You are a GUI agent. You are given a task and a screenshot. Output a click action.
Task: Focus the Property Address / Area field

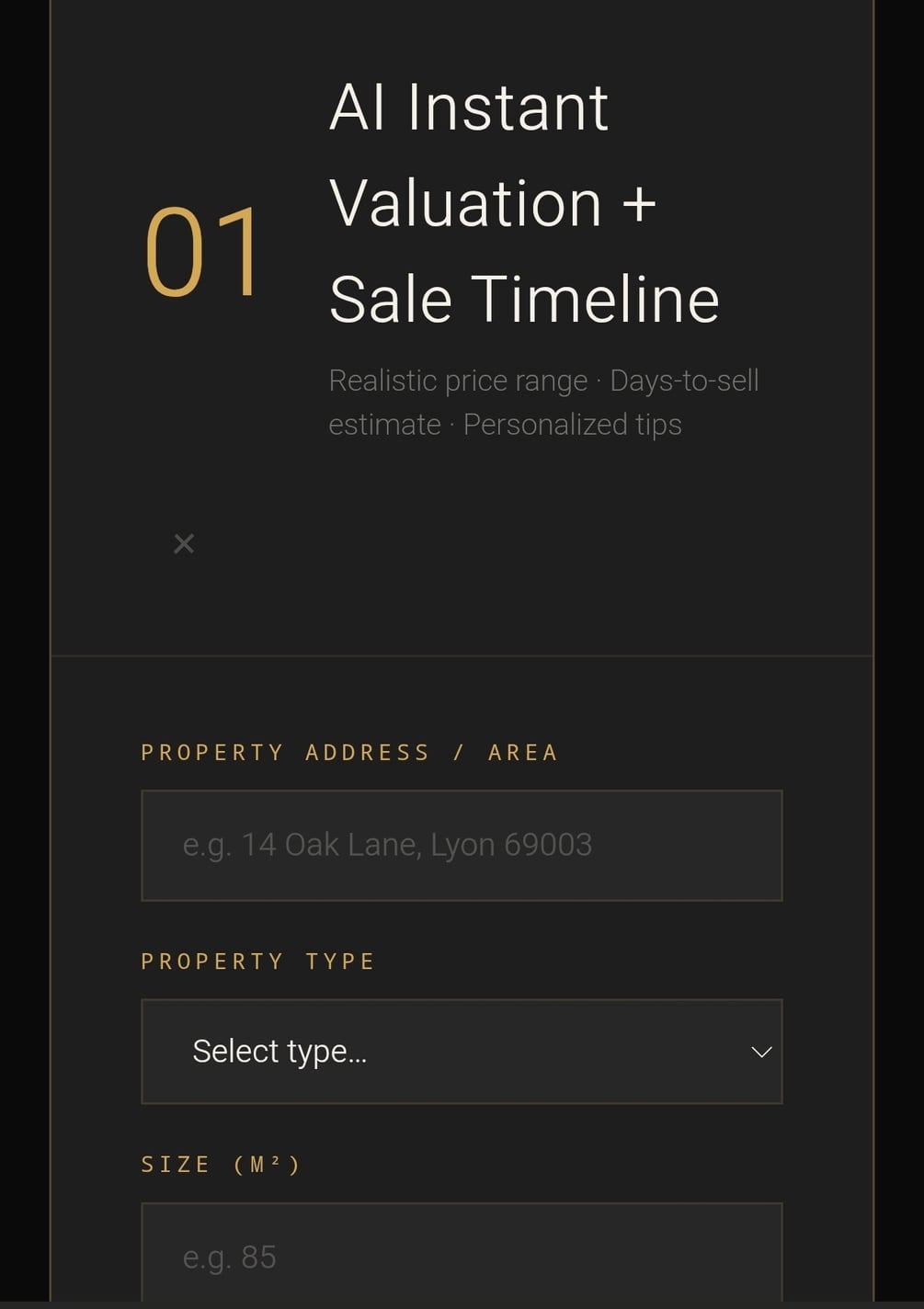click(x=461, y=845)
